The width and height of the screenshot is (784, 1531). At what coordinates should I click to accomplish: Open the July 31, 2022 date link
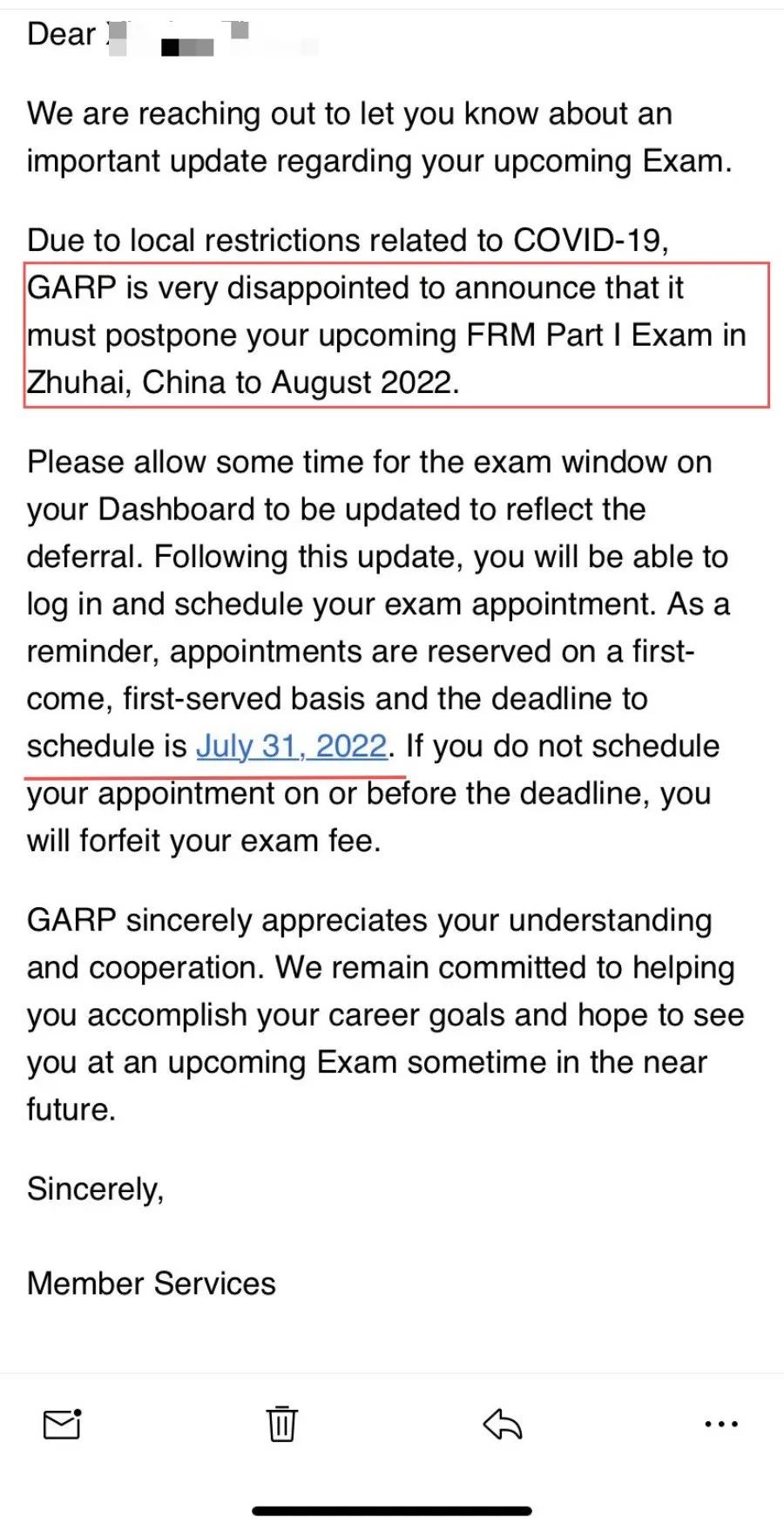point(291,747)
